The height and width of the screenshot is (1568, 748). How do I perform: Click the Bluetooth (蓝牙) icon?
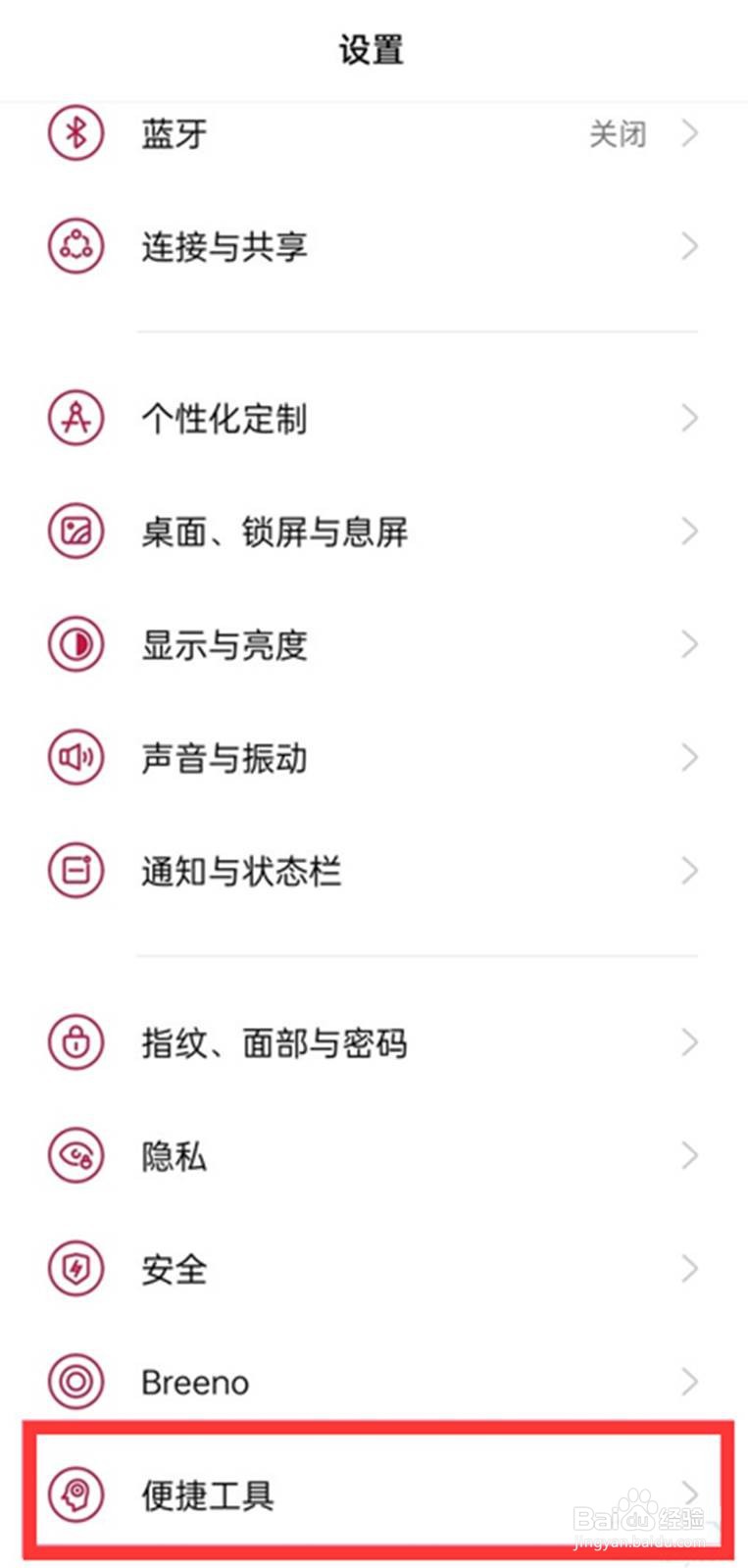coord(75,134)
